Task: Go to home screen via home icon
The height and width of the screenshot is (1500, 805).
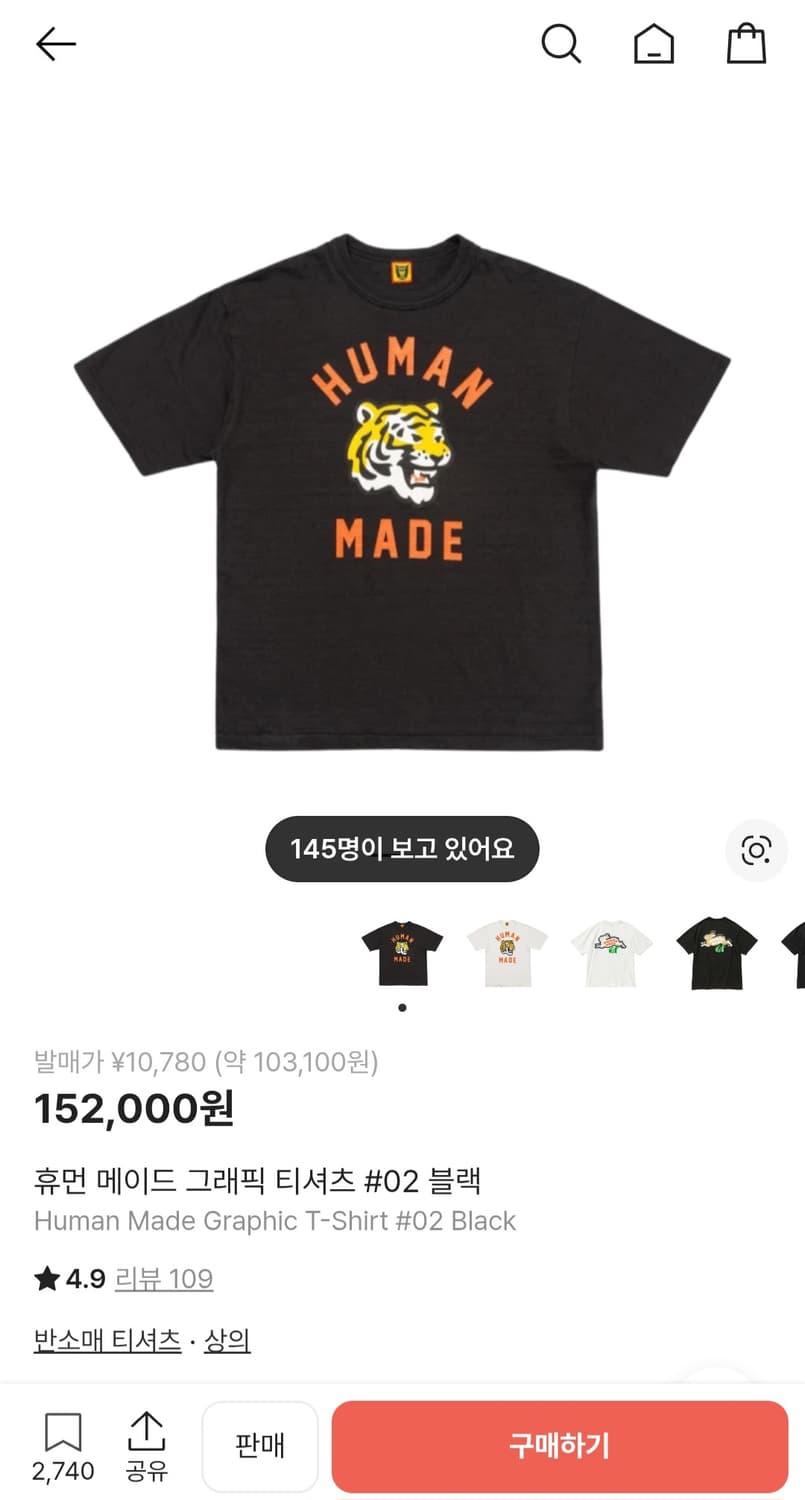Action: point(653,44)
